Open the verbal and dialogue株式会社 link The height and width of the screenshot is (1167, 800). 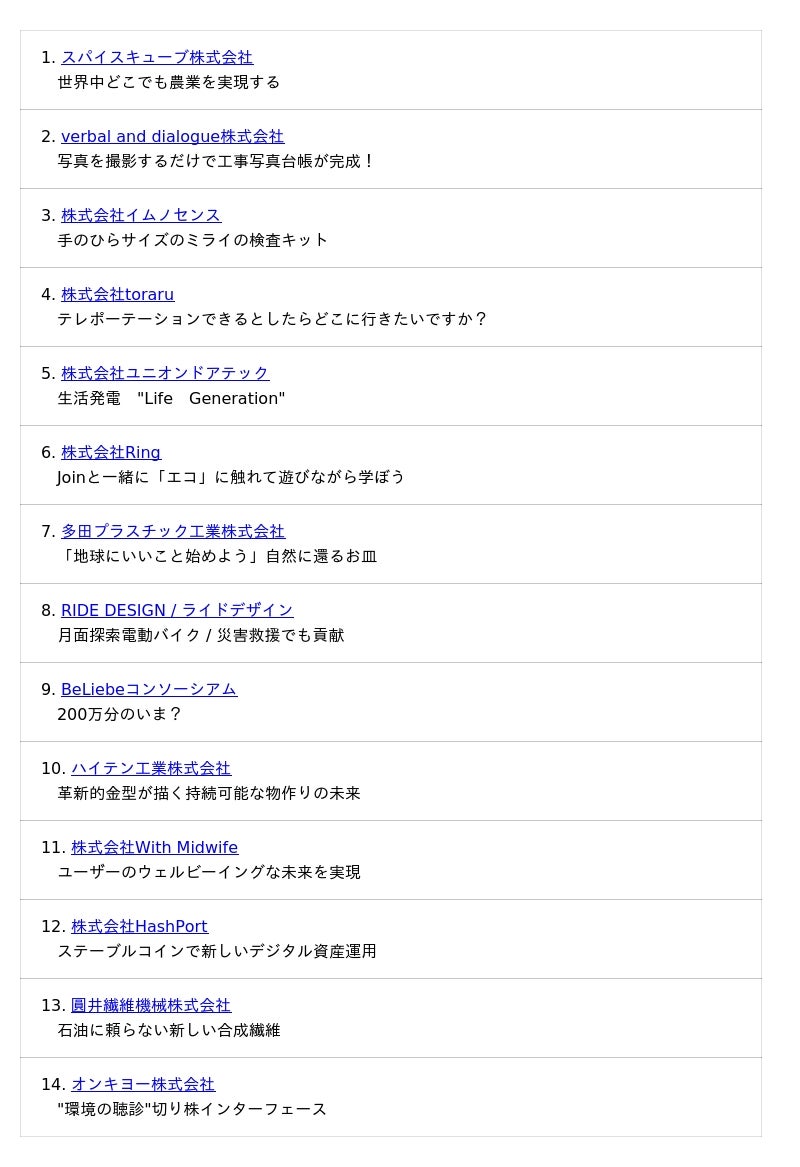click(x=172, y=137)
